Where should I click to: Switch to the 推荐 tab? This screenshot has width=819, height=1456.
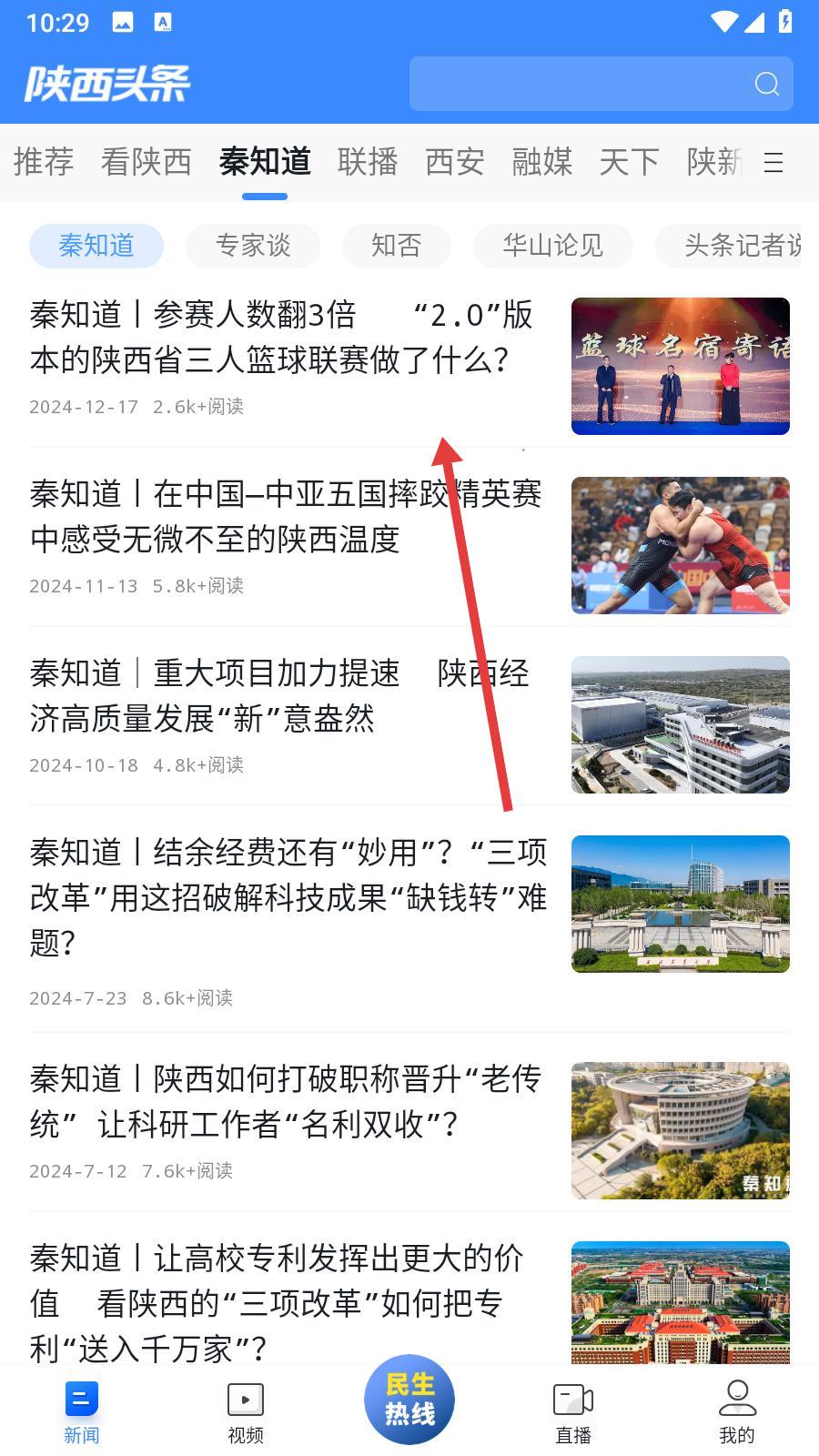44,162
